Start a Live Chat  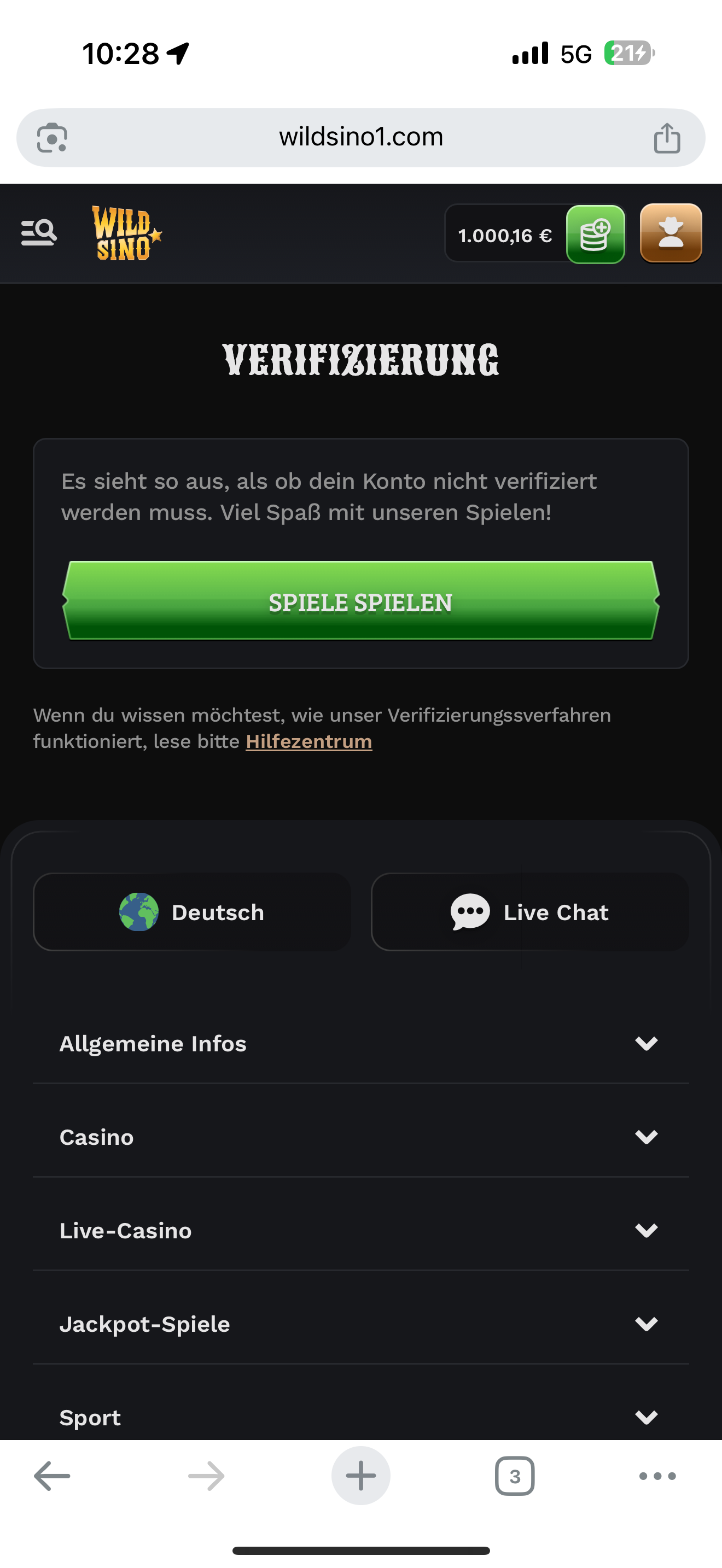click(x=529, y=912)
